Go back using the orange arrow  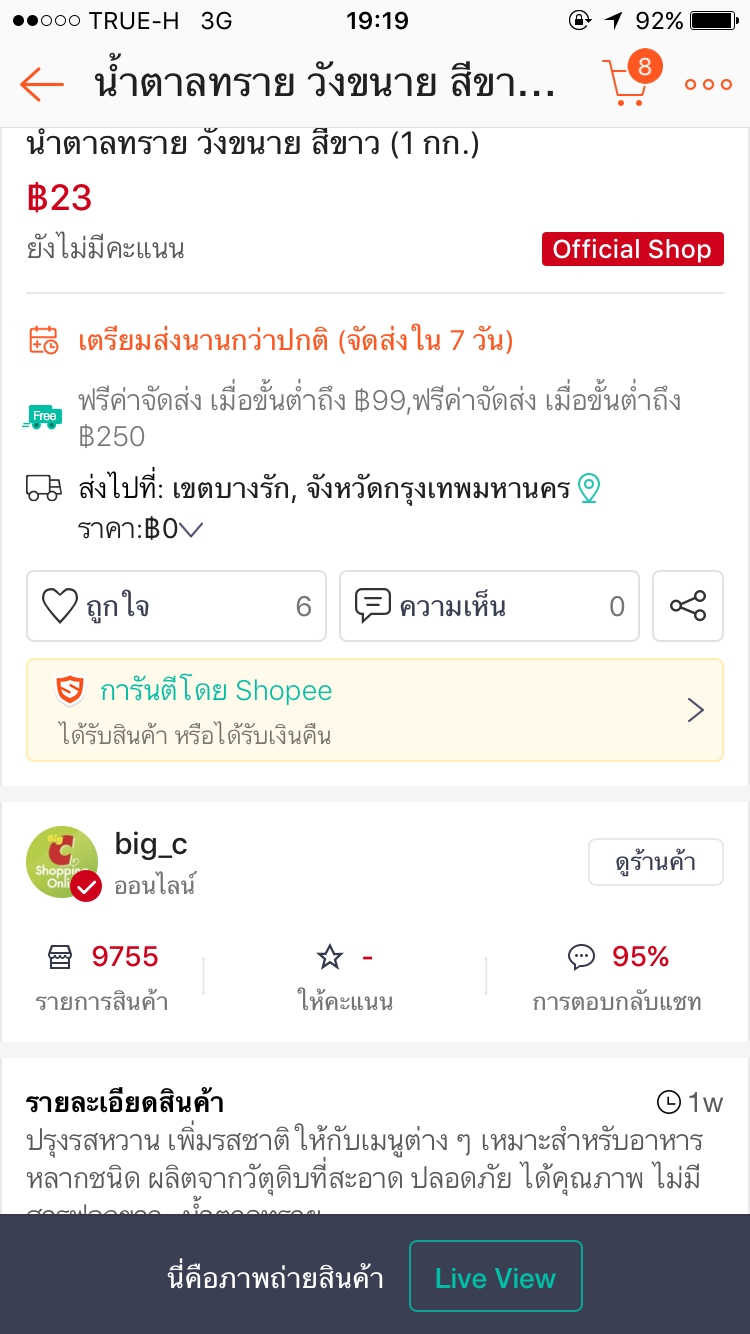[42, 85]
